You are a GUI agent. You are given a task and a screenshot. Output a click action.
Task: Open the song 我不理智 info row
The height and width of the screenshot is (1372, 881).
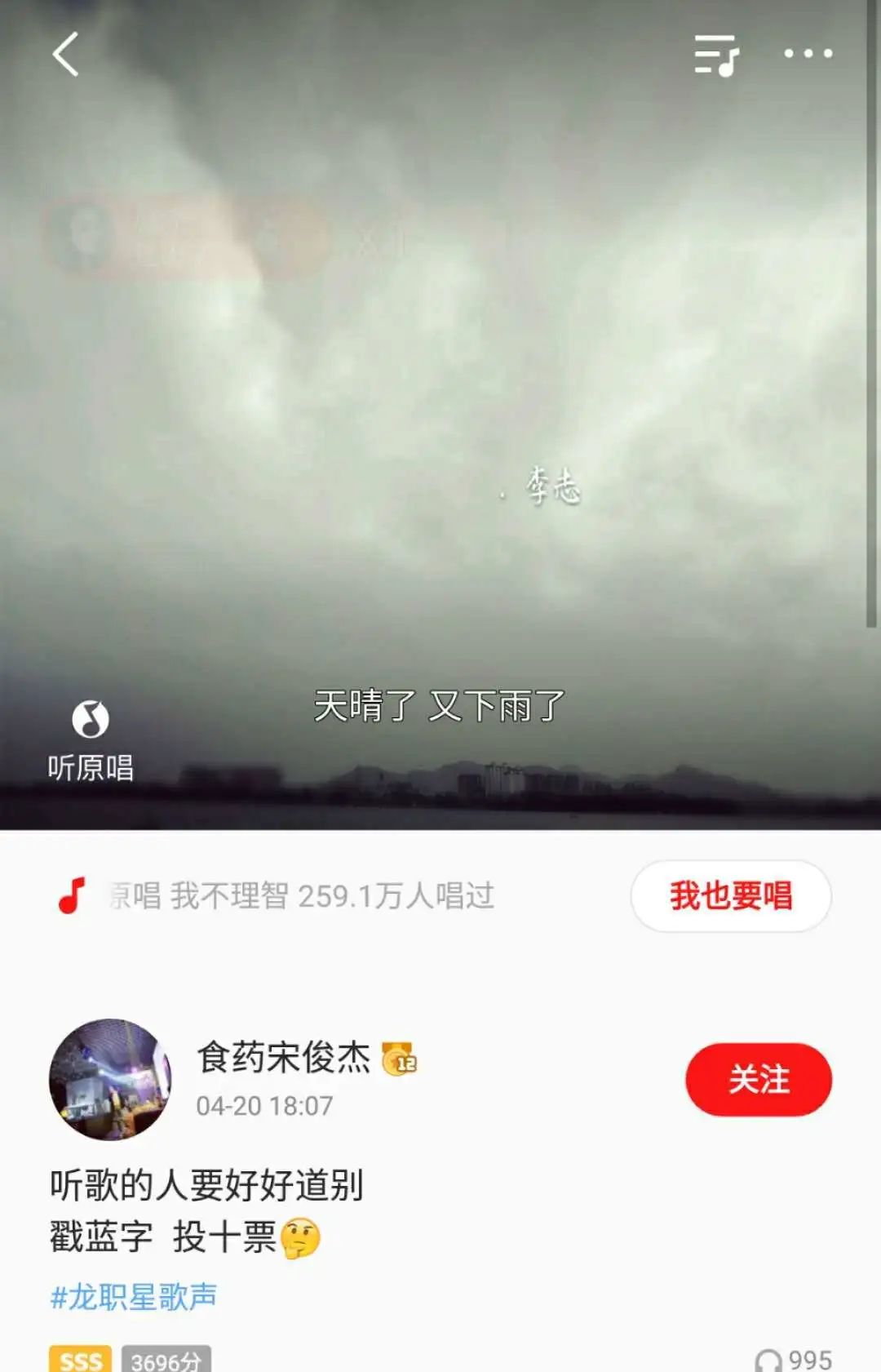coord(302,896)
